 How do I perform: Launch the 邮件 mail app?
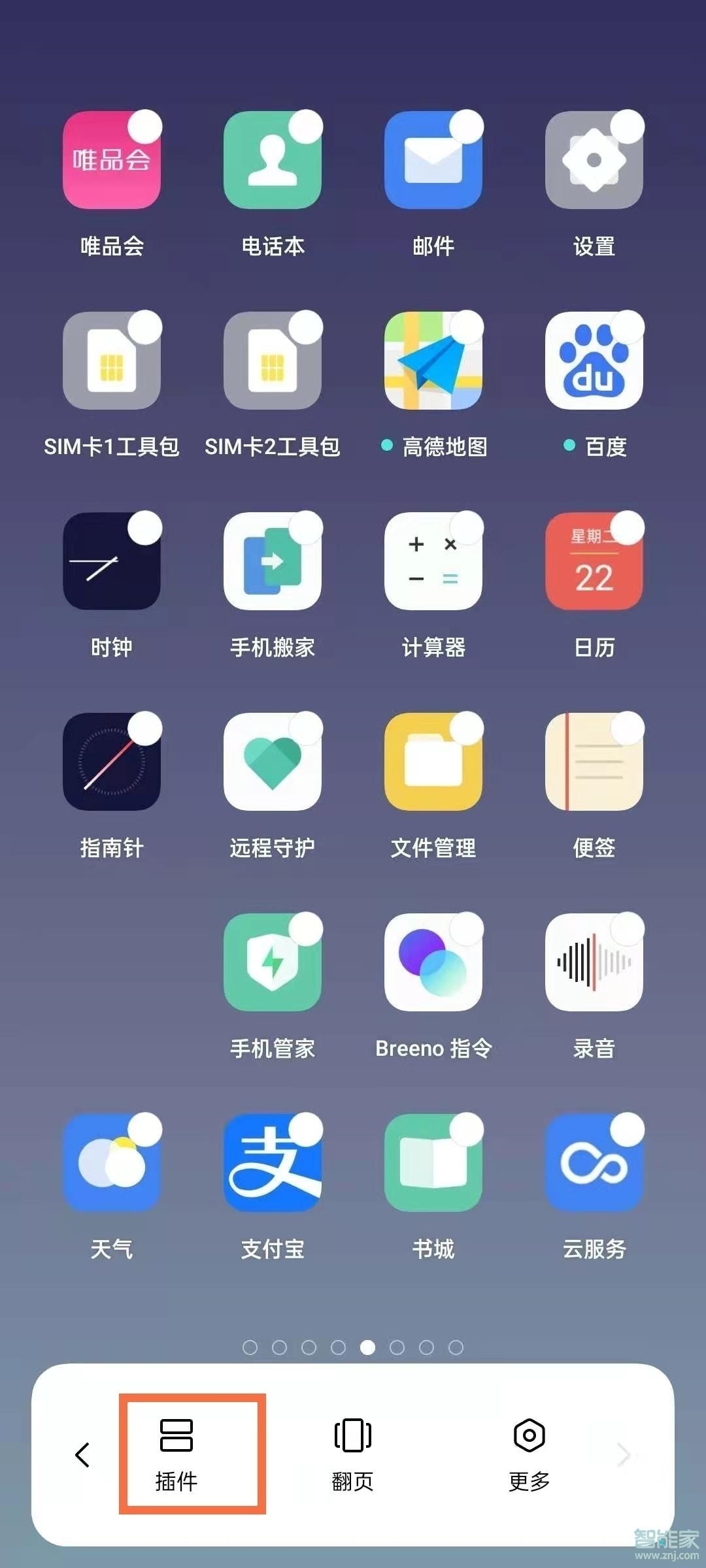[x=433, y=160]
